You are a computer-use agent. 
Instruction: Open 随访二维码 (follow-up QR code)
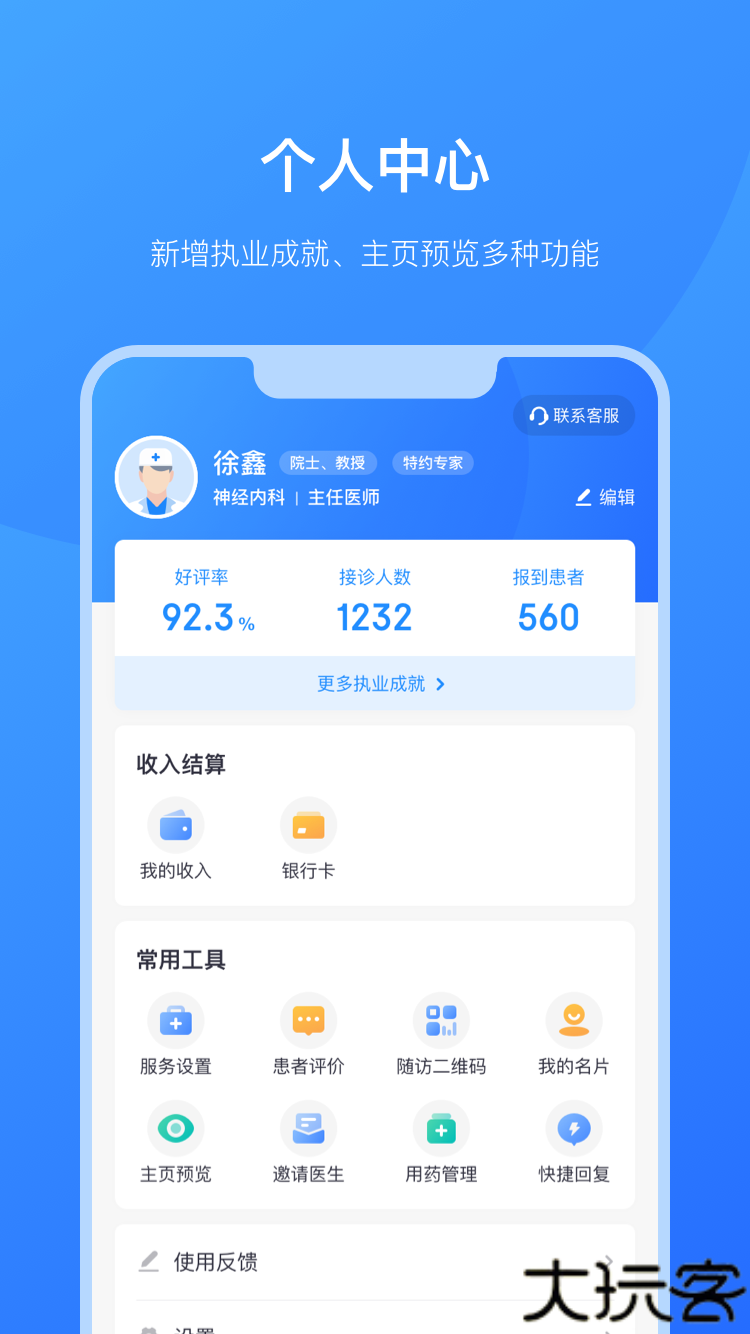pyautogui.click(x=441, y=1035)
